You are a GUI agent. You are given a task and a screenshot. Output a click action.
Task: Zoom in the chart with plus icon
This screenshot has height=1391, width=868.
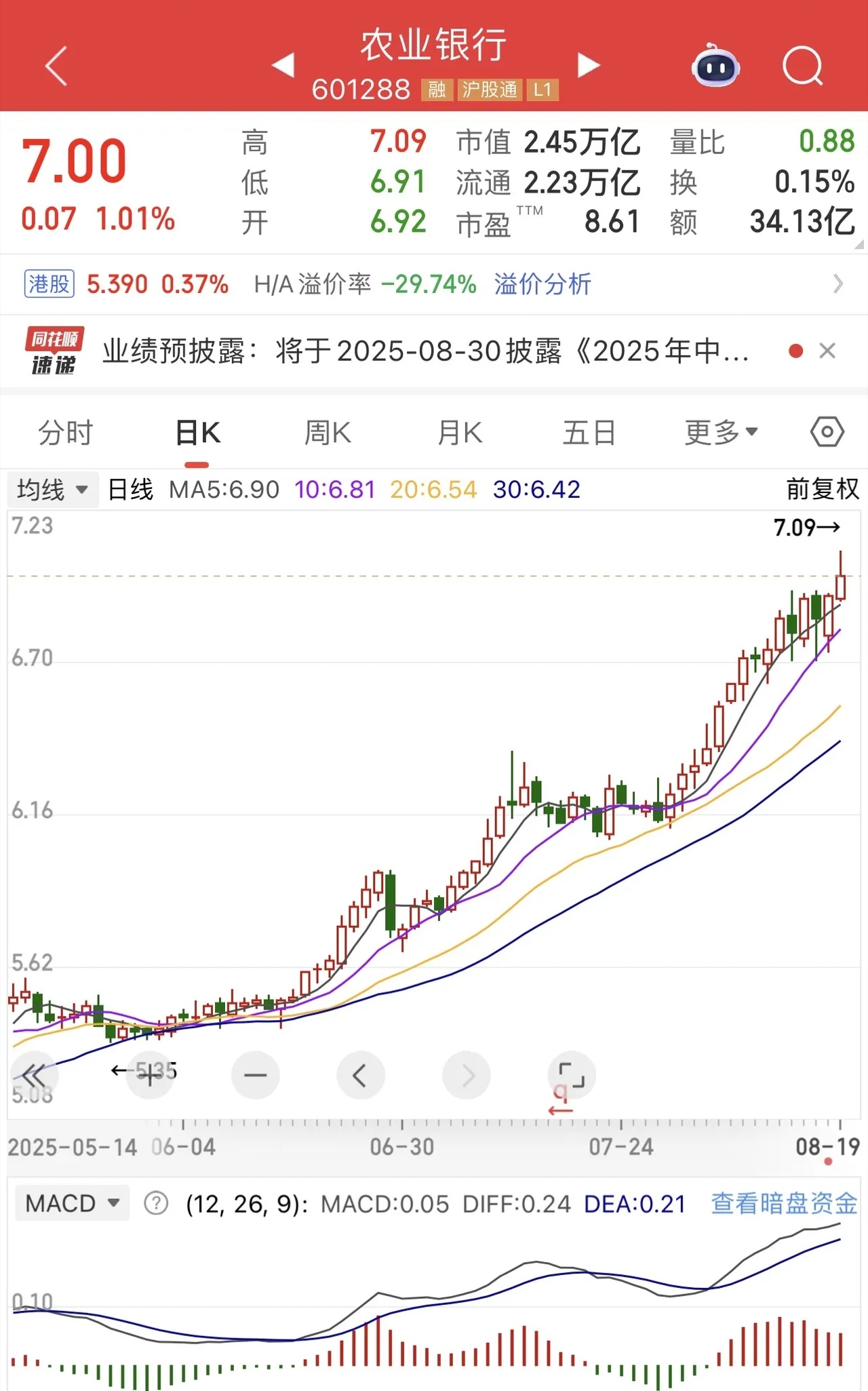[150, 1076]
